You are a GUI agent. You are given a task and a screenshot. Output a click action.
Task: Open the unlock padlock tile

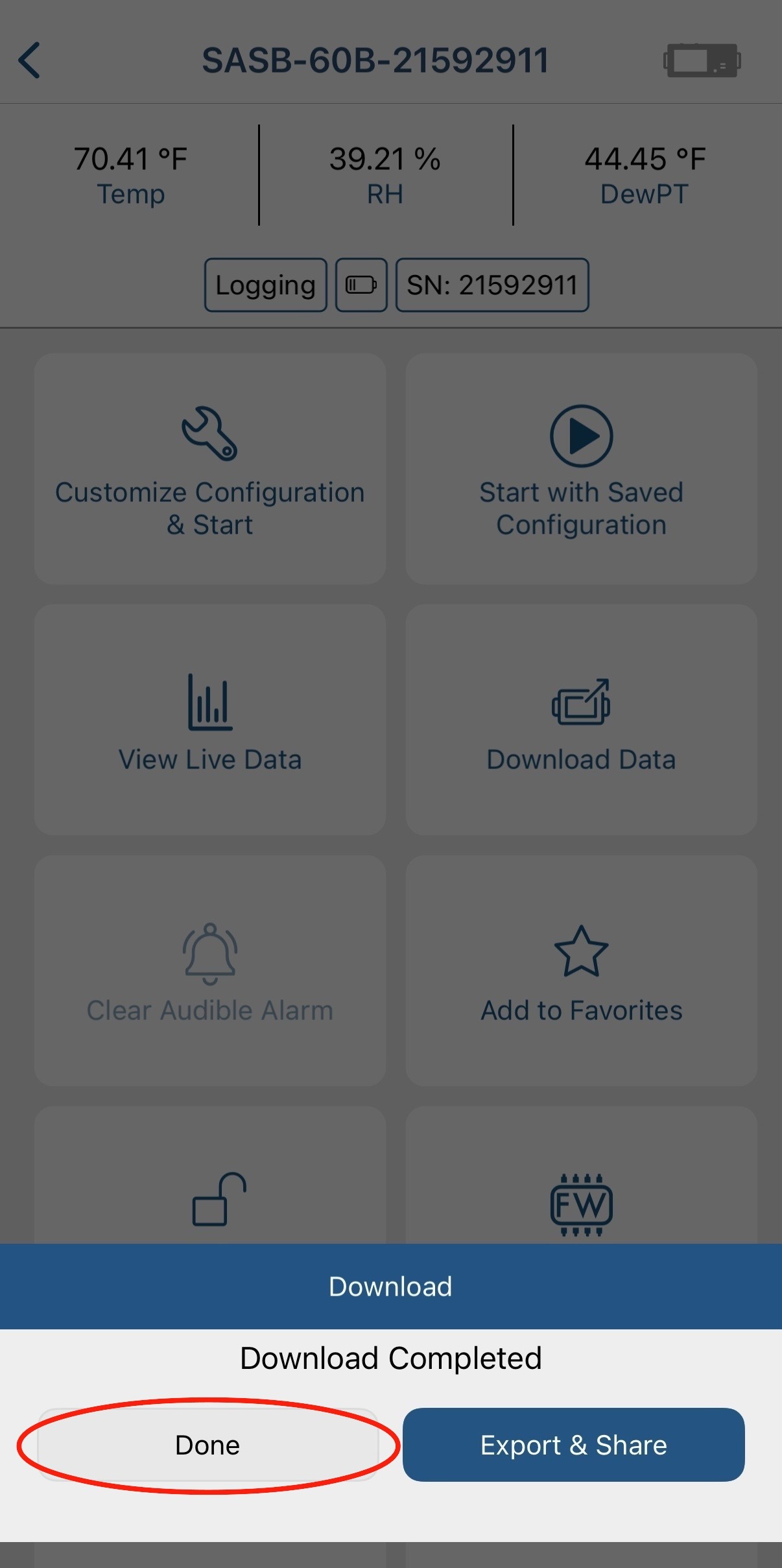[210, 1175]
